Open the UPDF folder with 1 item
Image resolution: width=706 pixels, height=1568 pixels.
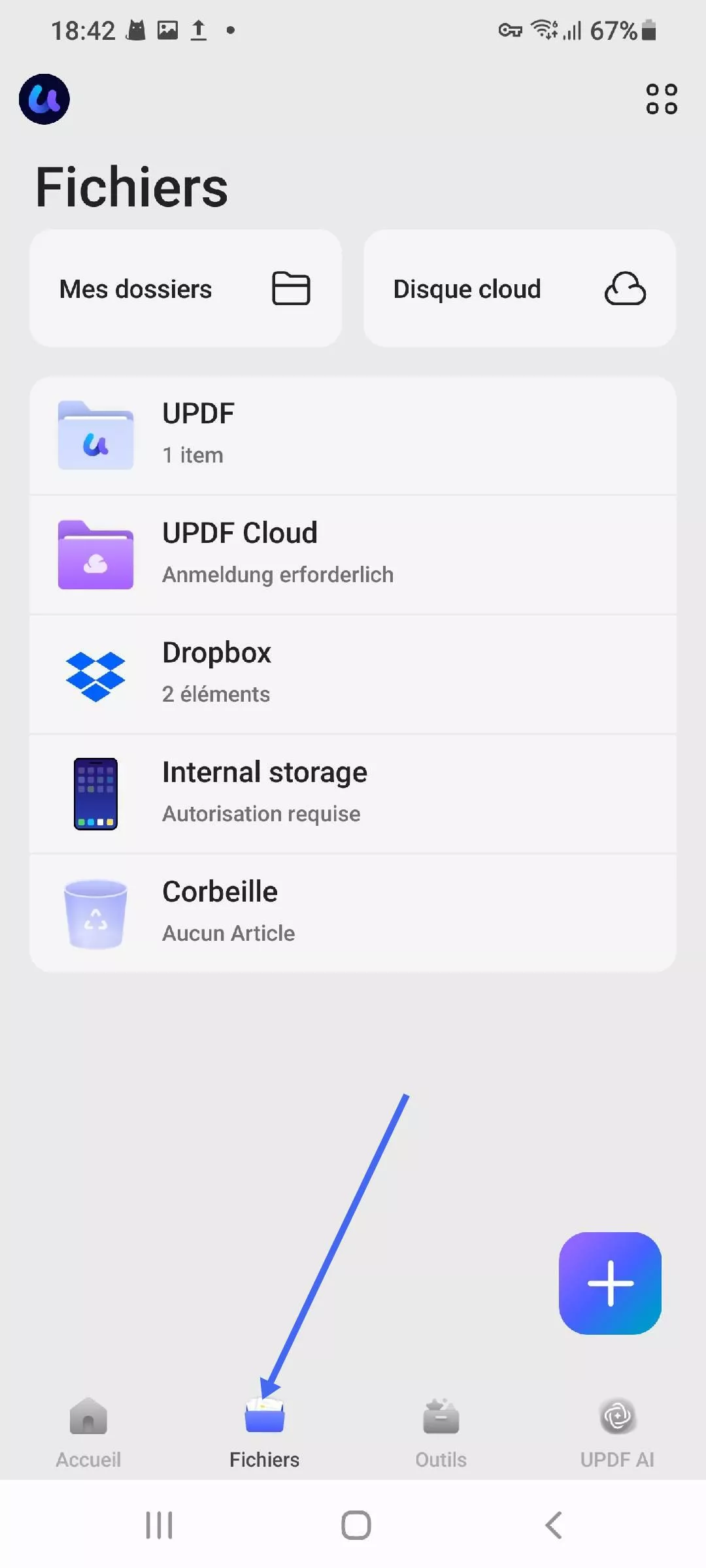pyautogui.click(x=353, y=435)
